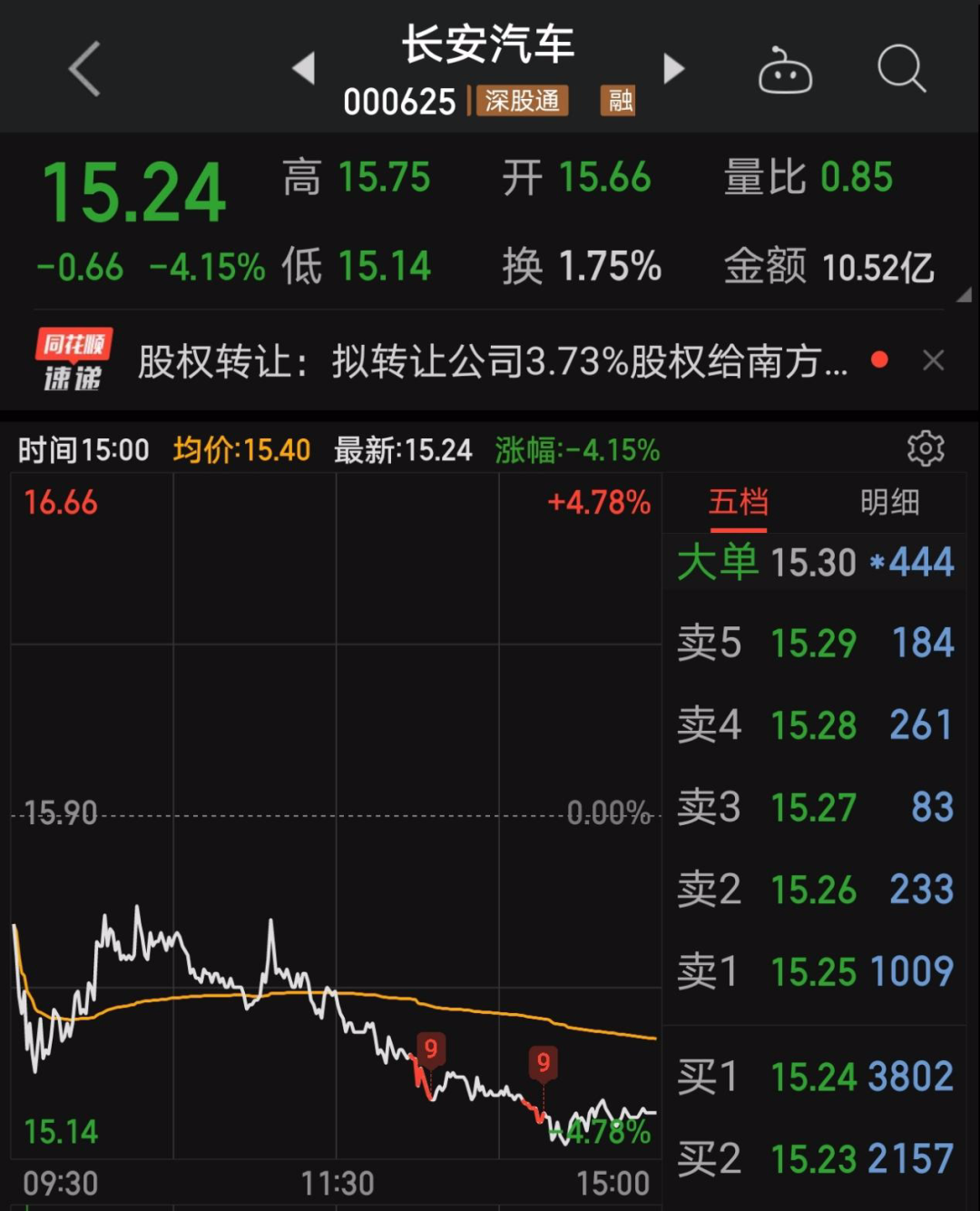Tap the 深股通 tag
The image size is (980, 1211).
point(522,101)
